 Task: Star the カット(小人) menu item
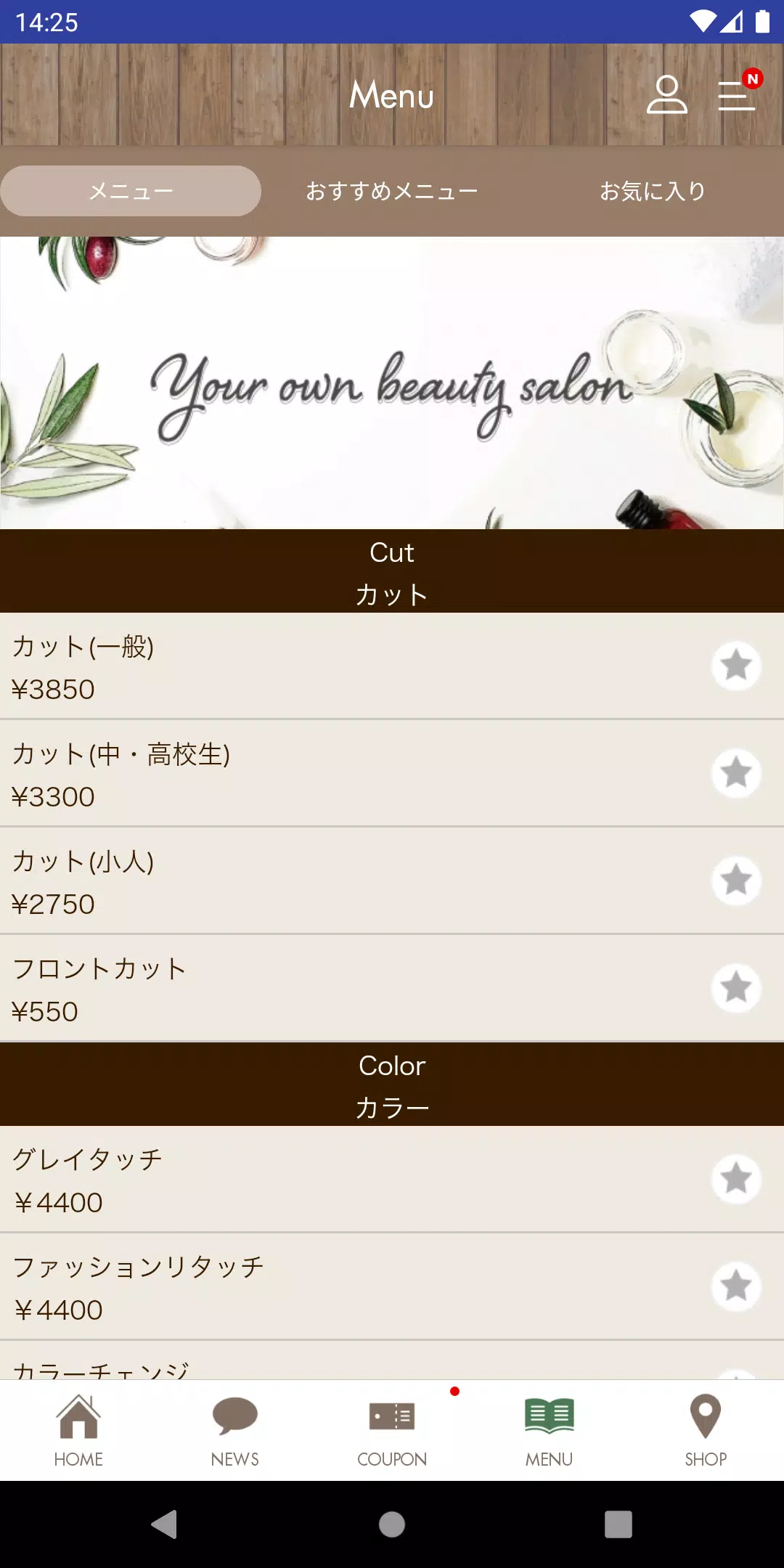(x=736, y=881)
